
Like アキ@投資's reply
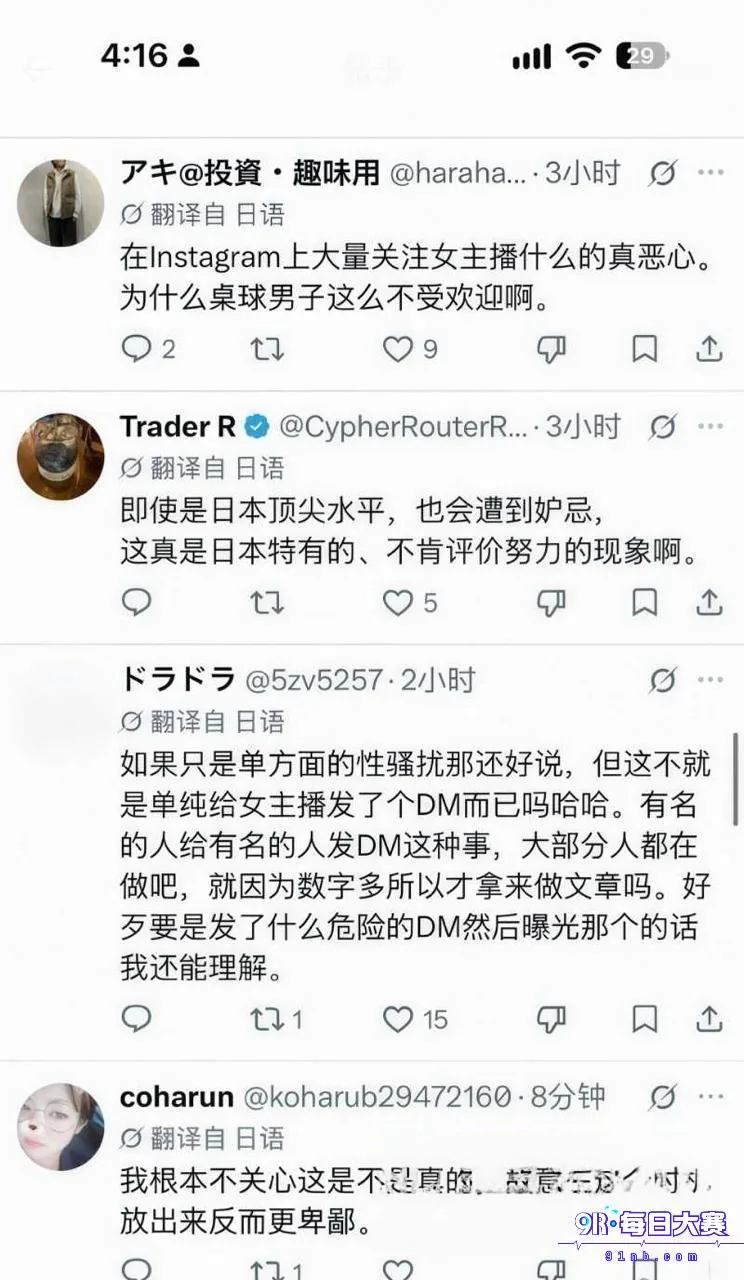pos(398,348)
